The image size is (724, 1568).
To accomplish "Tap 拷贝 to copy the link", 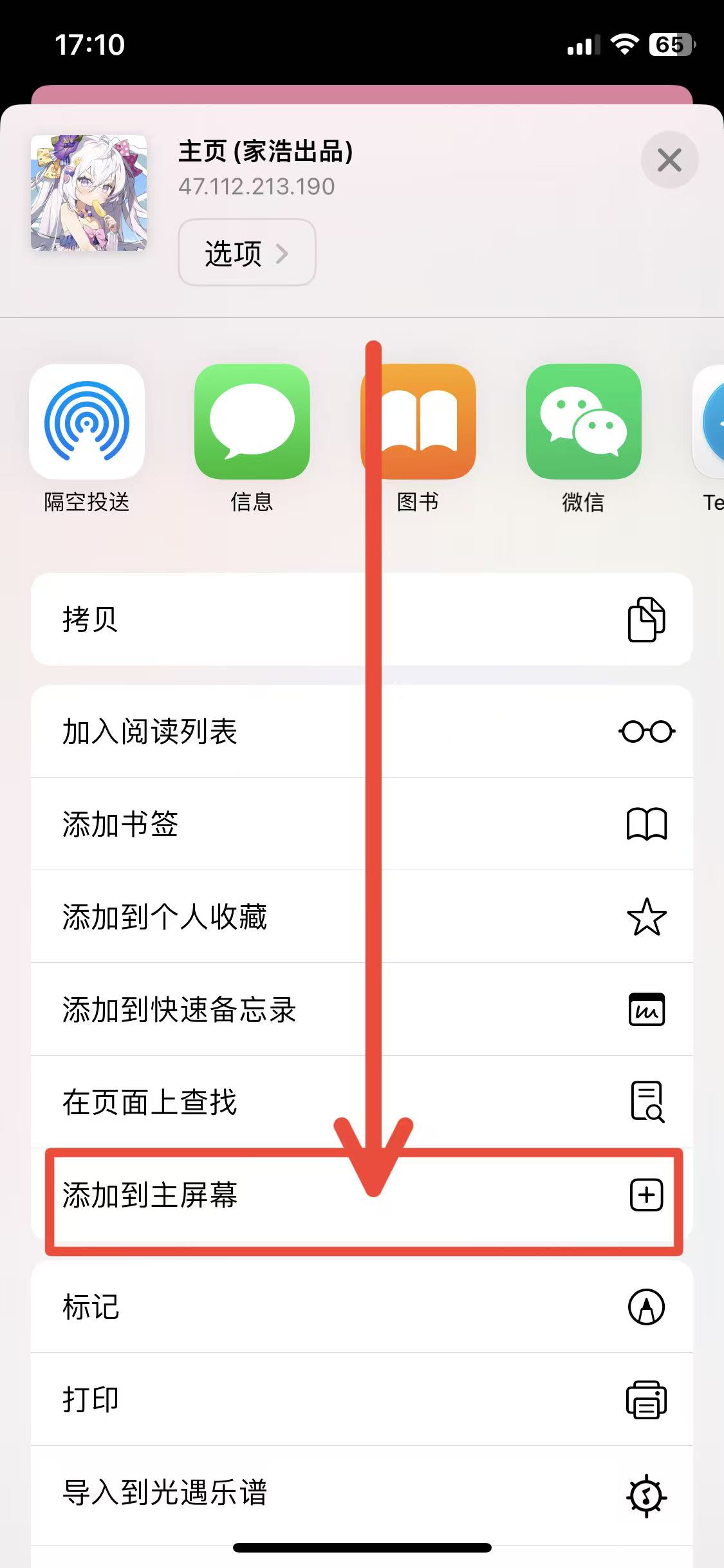I will tap(362, 619).
